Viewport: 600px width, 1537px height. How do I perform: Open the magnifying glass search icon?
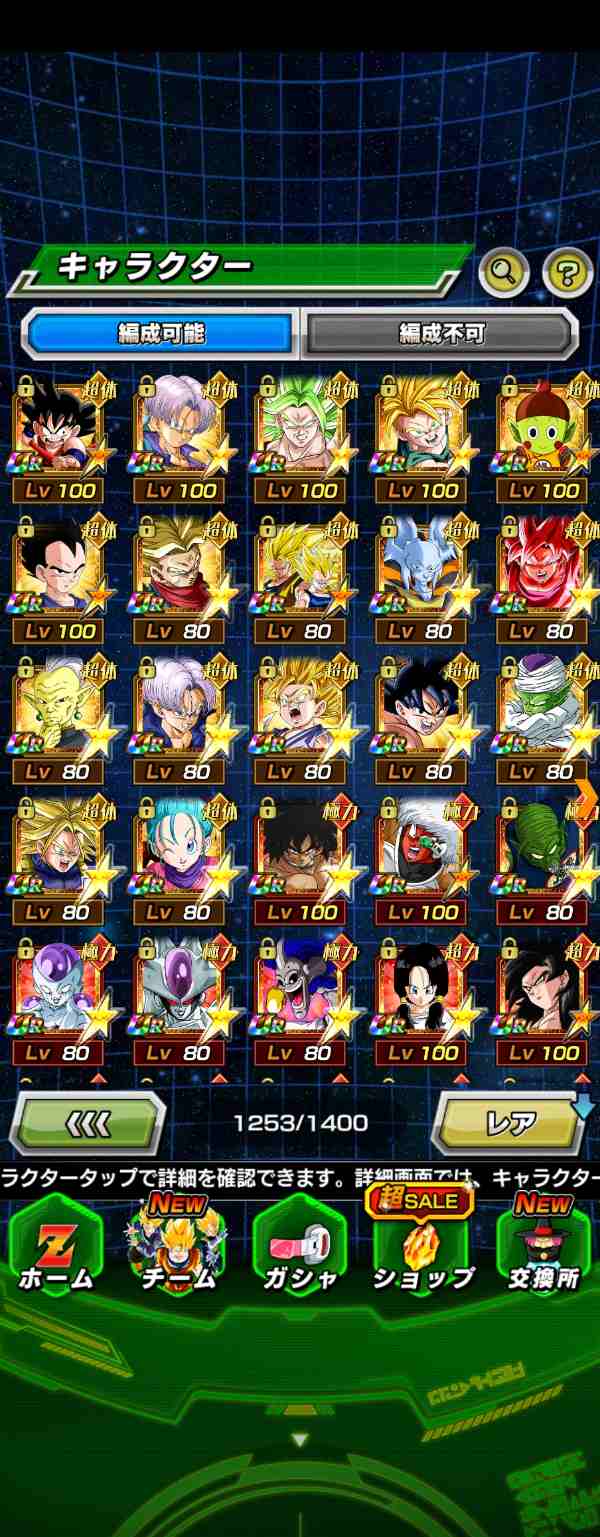point(504,269)
